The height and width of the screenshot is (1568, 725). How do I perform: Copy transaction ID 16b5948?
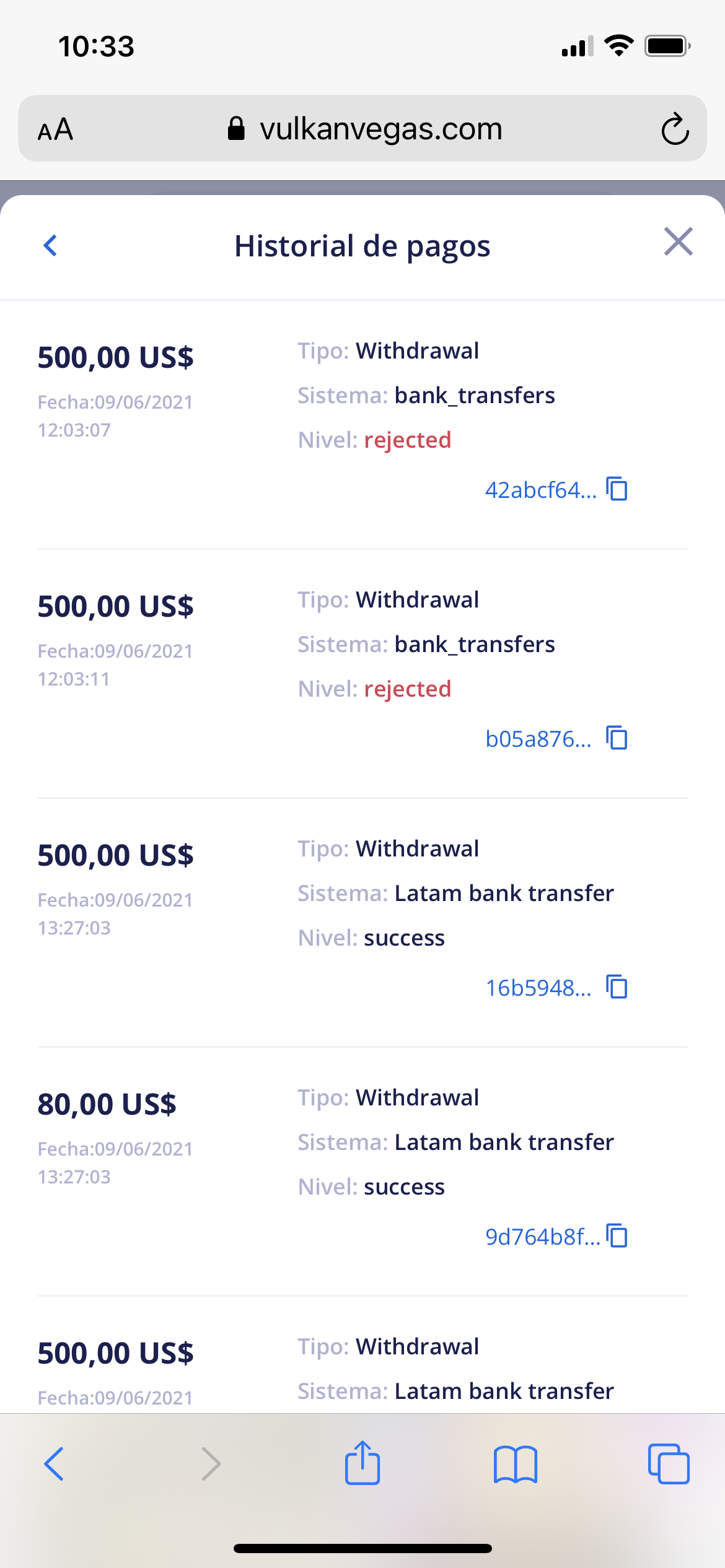pos(617,987)
